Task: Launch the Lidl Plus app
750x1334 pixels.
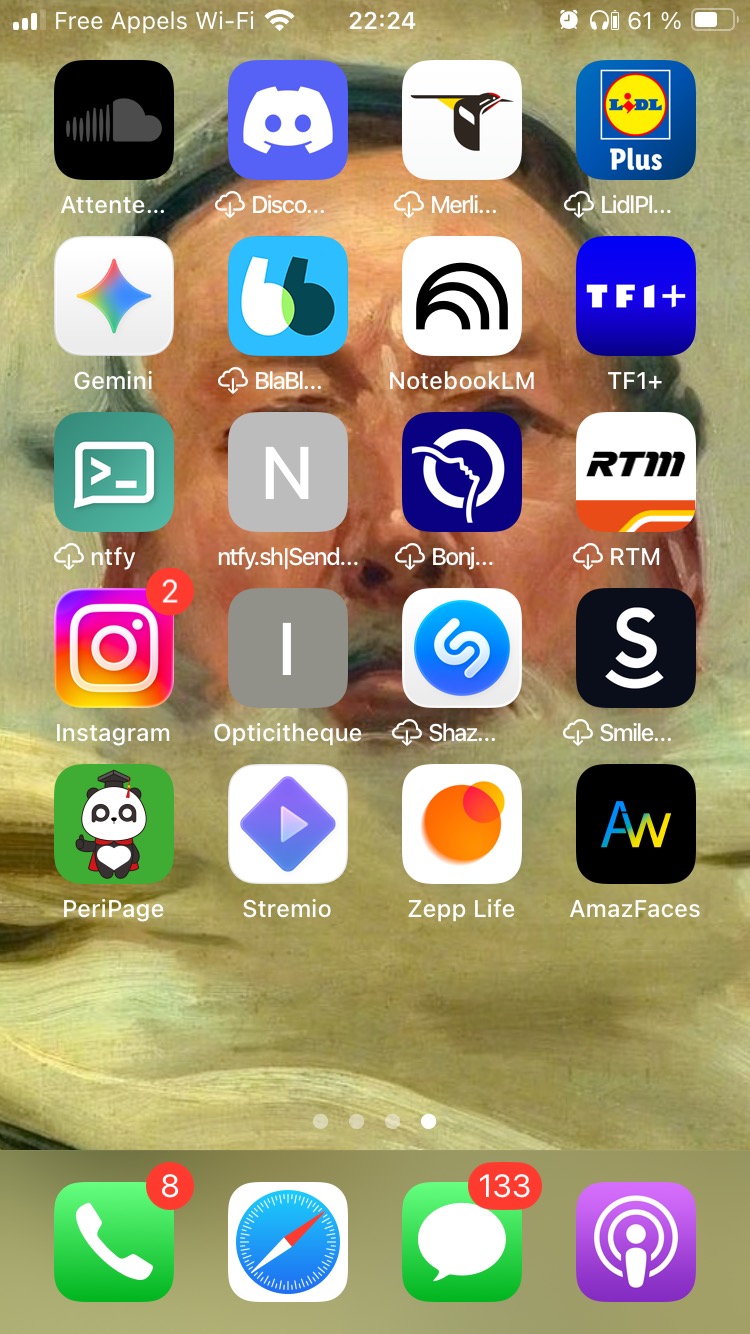Action: click(x=636, y=120)
